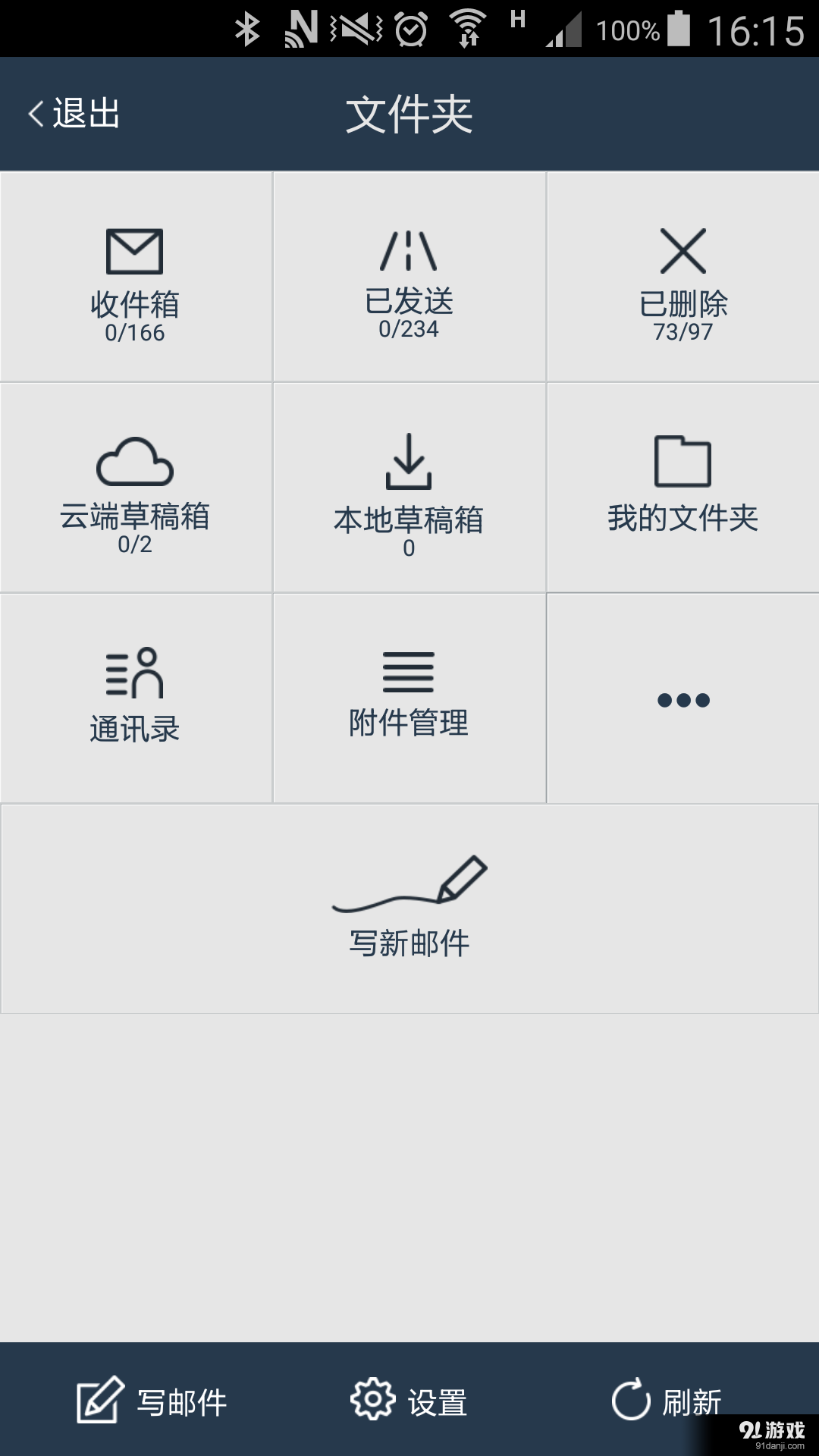
Task: Expand the ellipsis (...) tile for more options
Action: coord(682,701)
